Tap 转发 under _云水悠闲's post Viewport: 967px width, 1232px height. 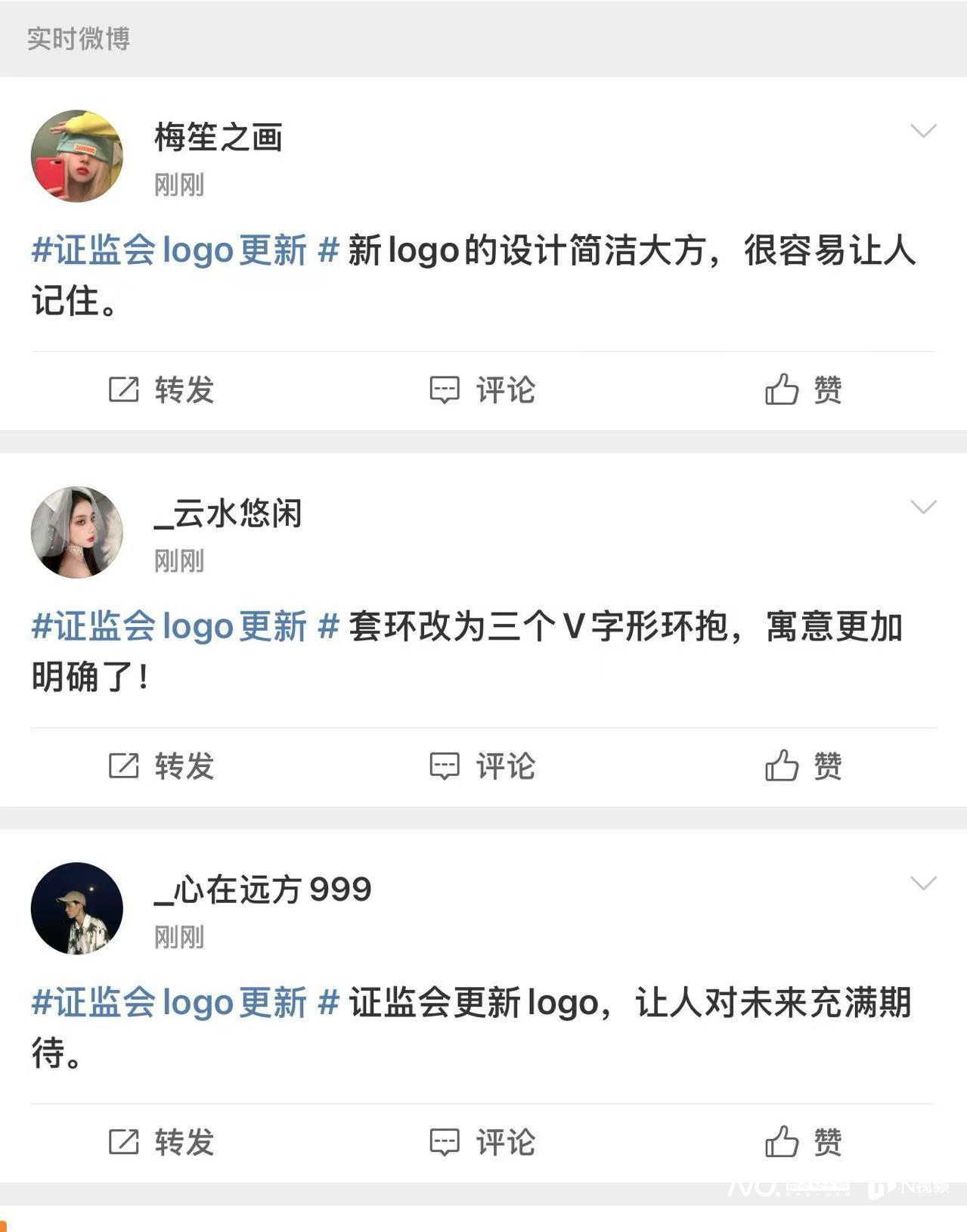click(162, 766)
